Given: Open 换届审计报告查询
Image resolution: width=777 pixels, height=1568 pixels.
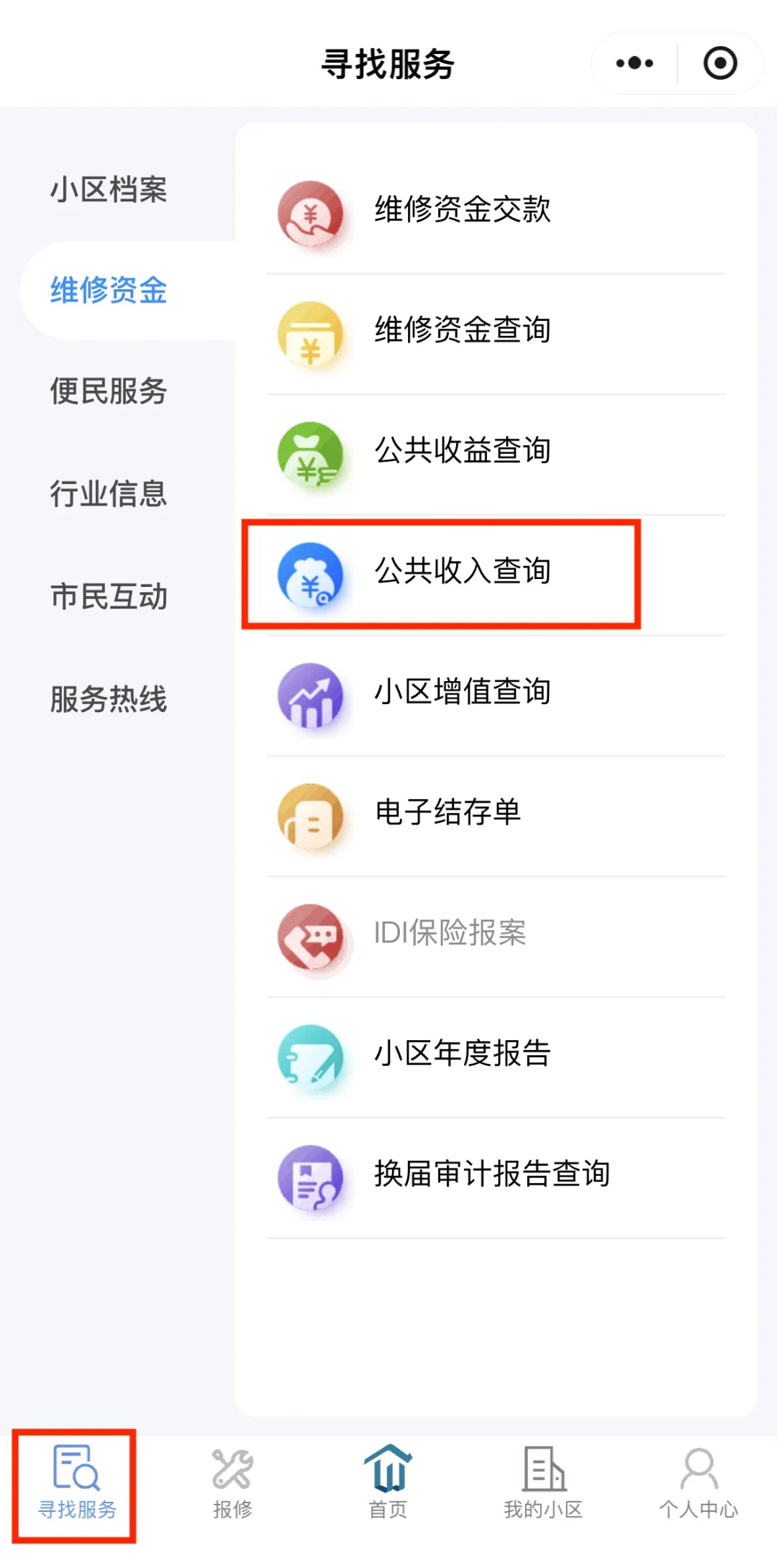Looking at the screenshot, I should tap(496, 1178).
